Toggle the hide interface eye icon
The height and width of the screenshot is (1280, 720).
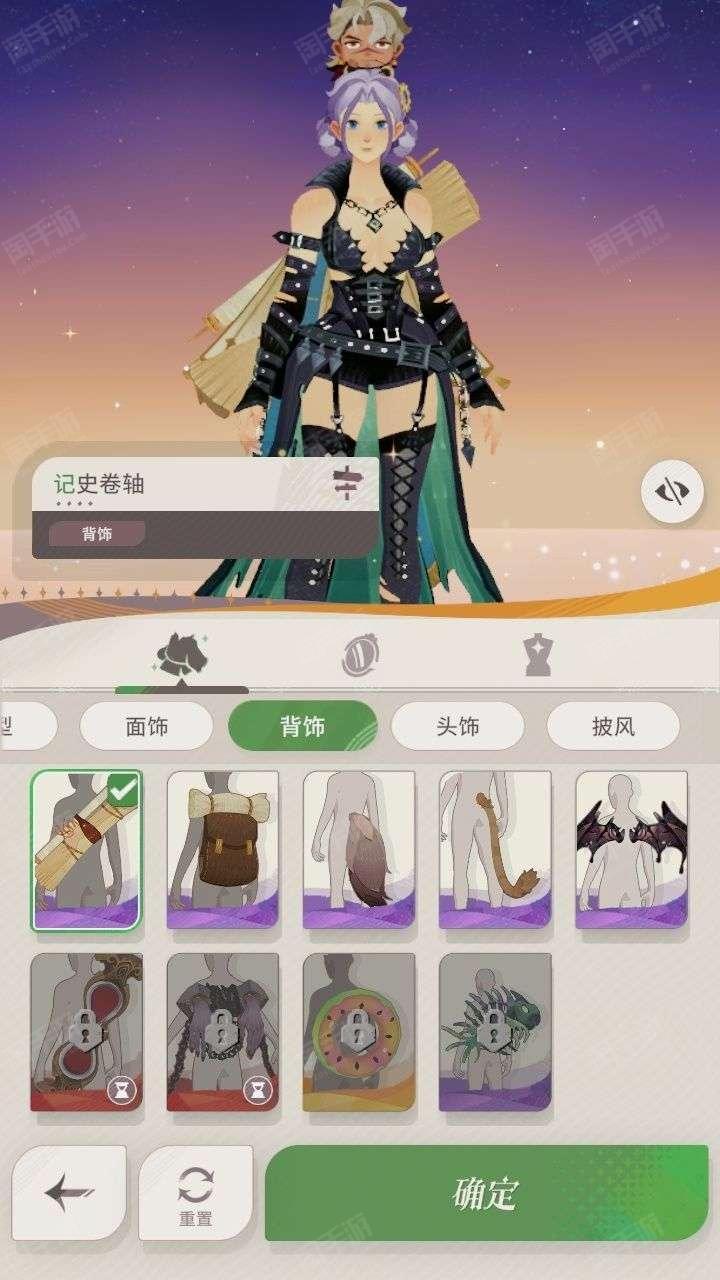(x=672, y=491)
